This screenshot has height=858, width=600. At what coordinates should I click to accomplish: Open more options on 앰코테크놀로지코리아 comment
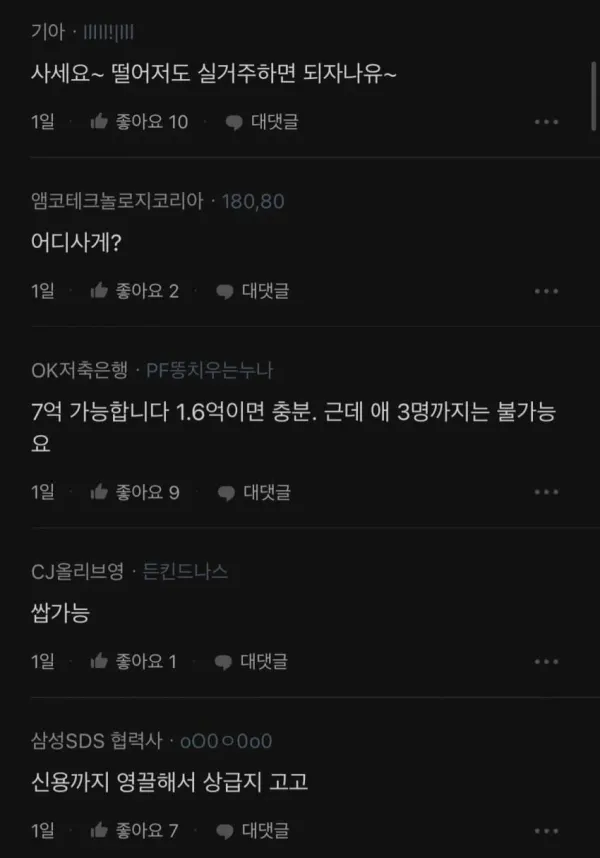[x=546, y=291]
